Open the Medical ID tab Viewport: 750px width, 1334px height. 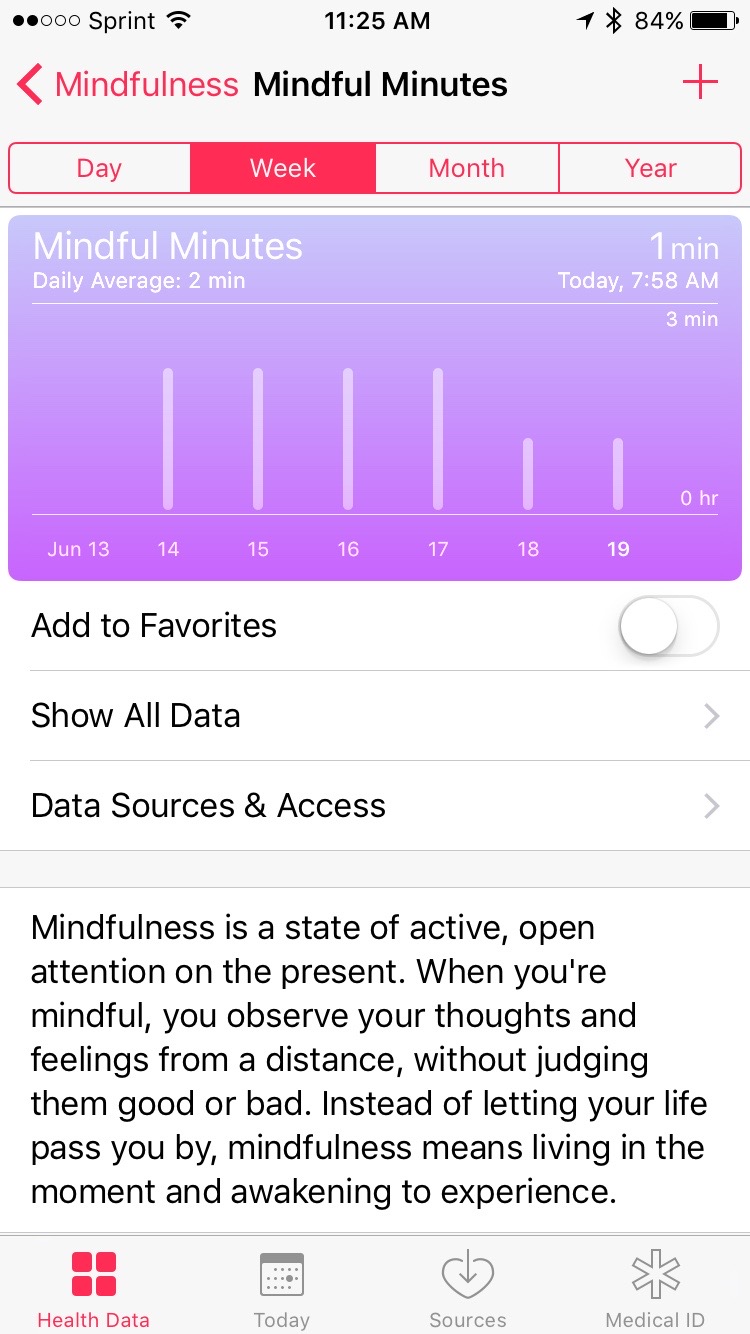(x=656, y=1288)
